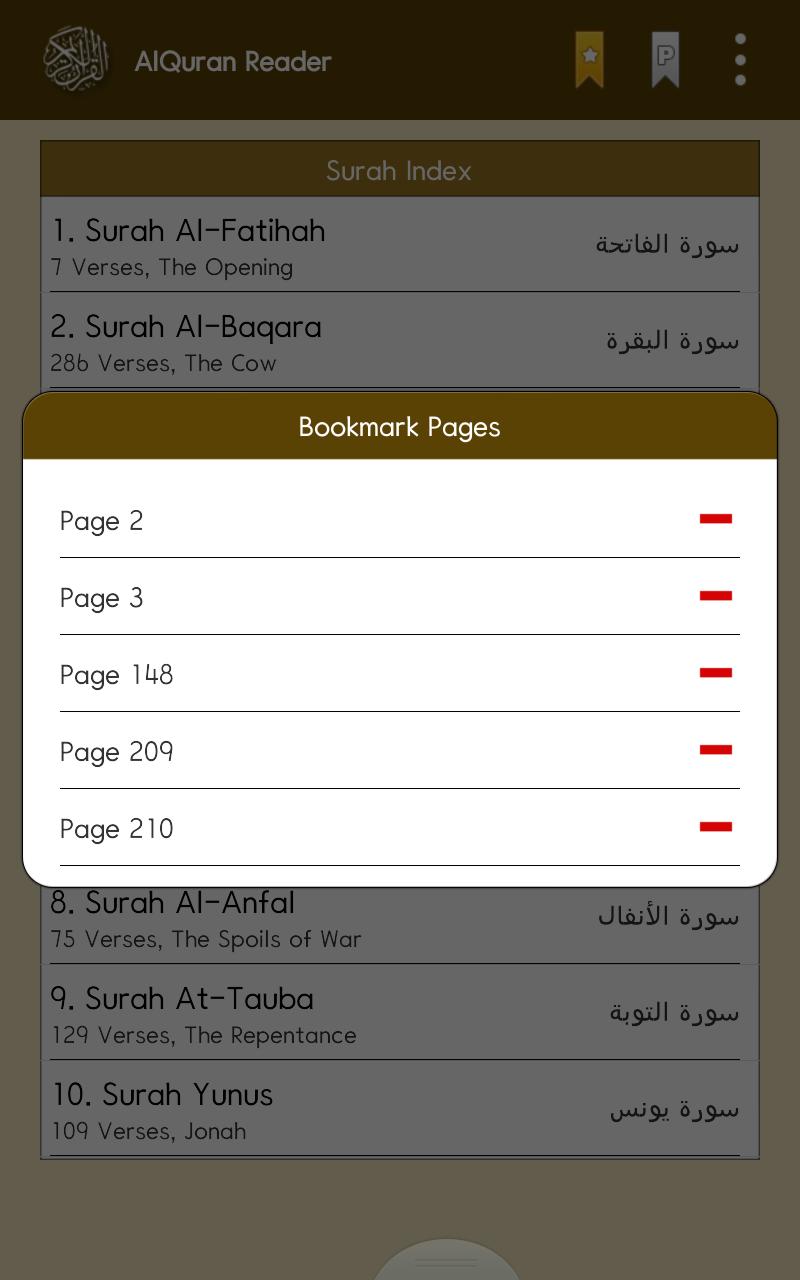Remove the Page 2 bookmark
Screen dimensions: 800x1280
click(716, 519)
